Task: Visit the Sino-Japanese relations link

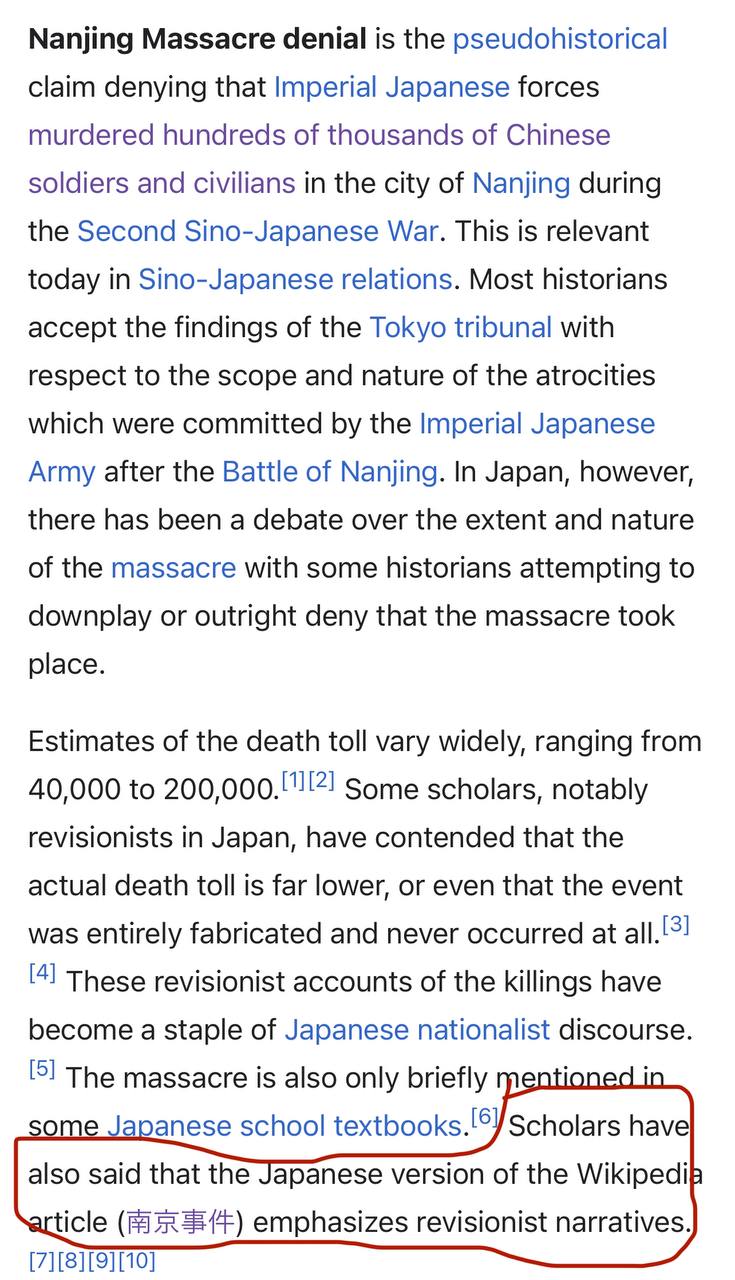Action: [x=295, y=279]
